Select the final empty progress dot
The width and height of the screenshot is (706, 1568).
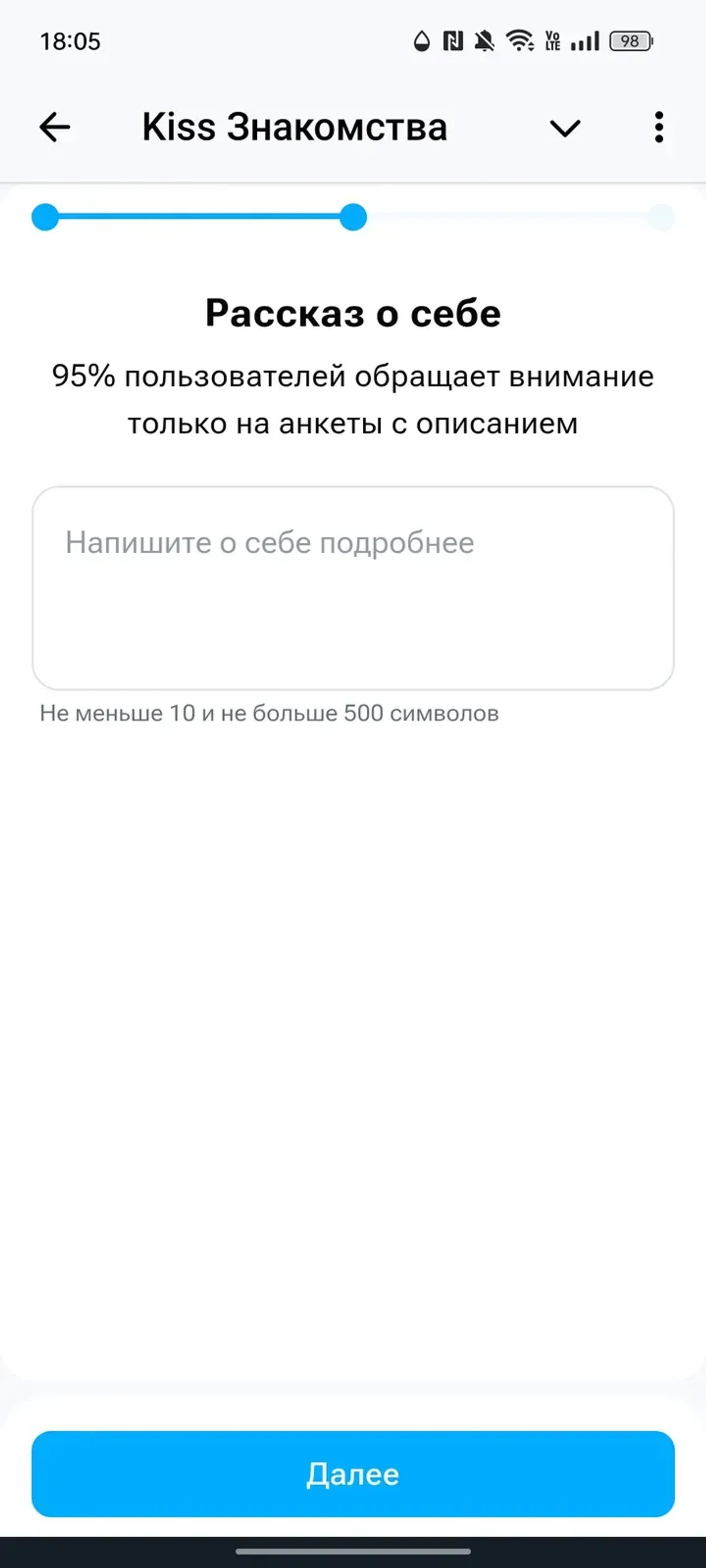pyautogui.click(x=661, y=217)
